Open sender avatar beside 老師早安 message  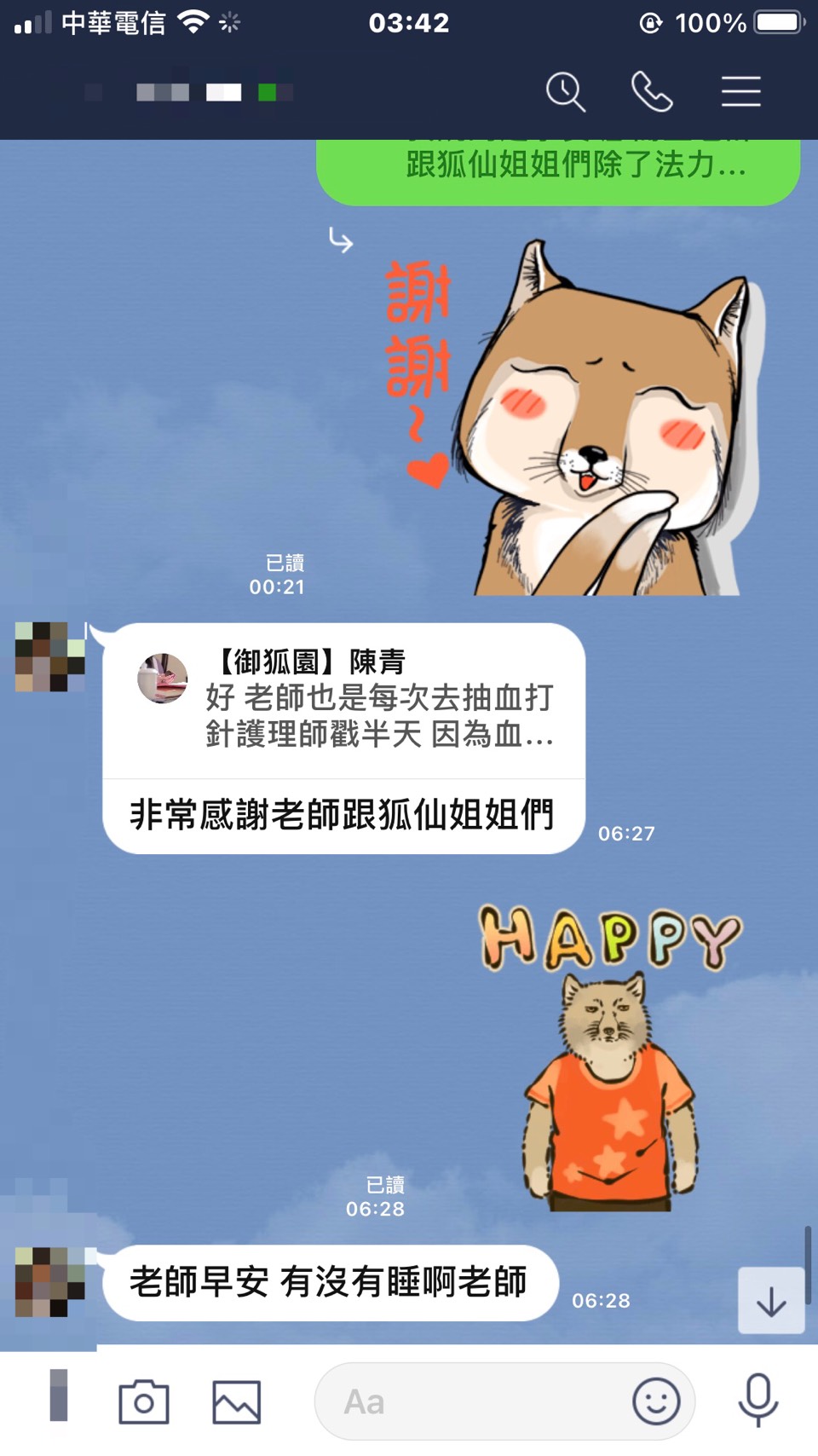(50, 1281)
